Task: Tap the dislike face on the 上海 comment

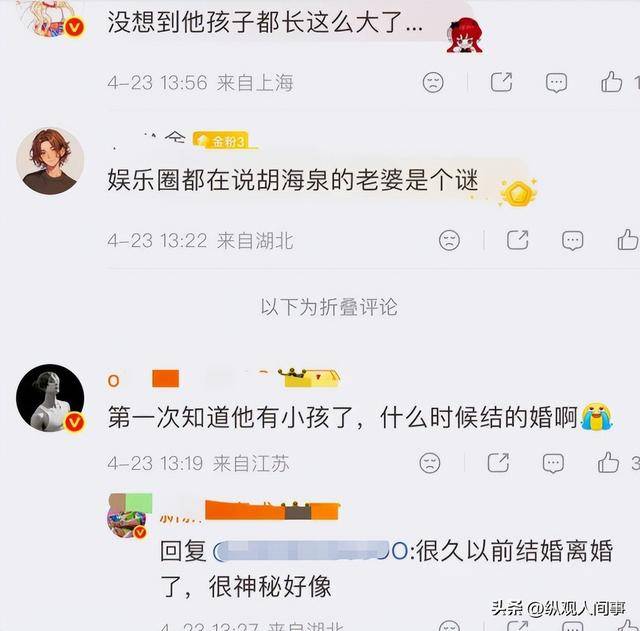Action: [x=433, y=82]
